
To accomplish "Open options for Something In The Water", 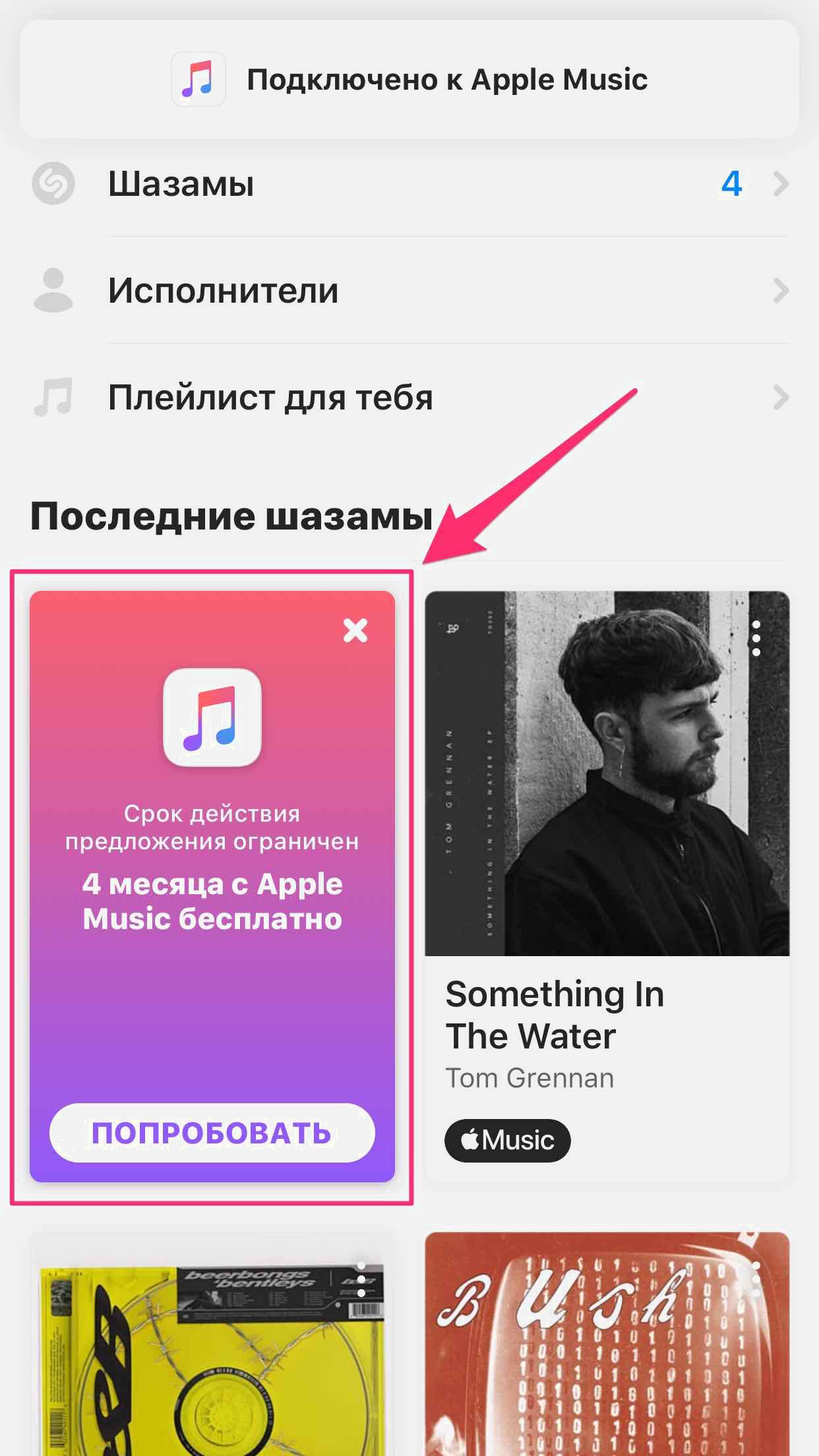I will click(756, 638).
